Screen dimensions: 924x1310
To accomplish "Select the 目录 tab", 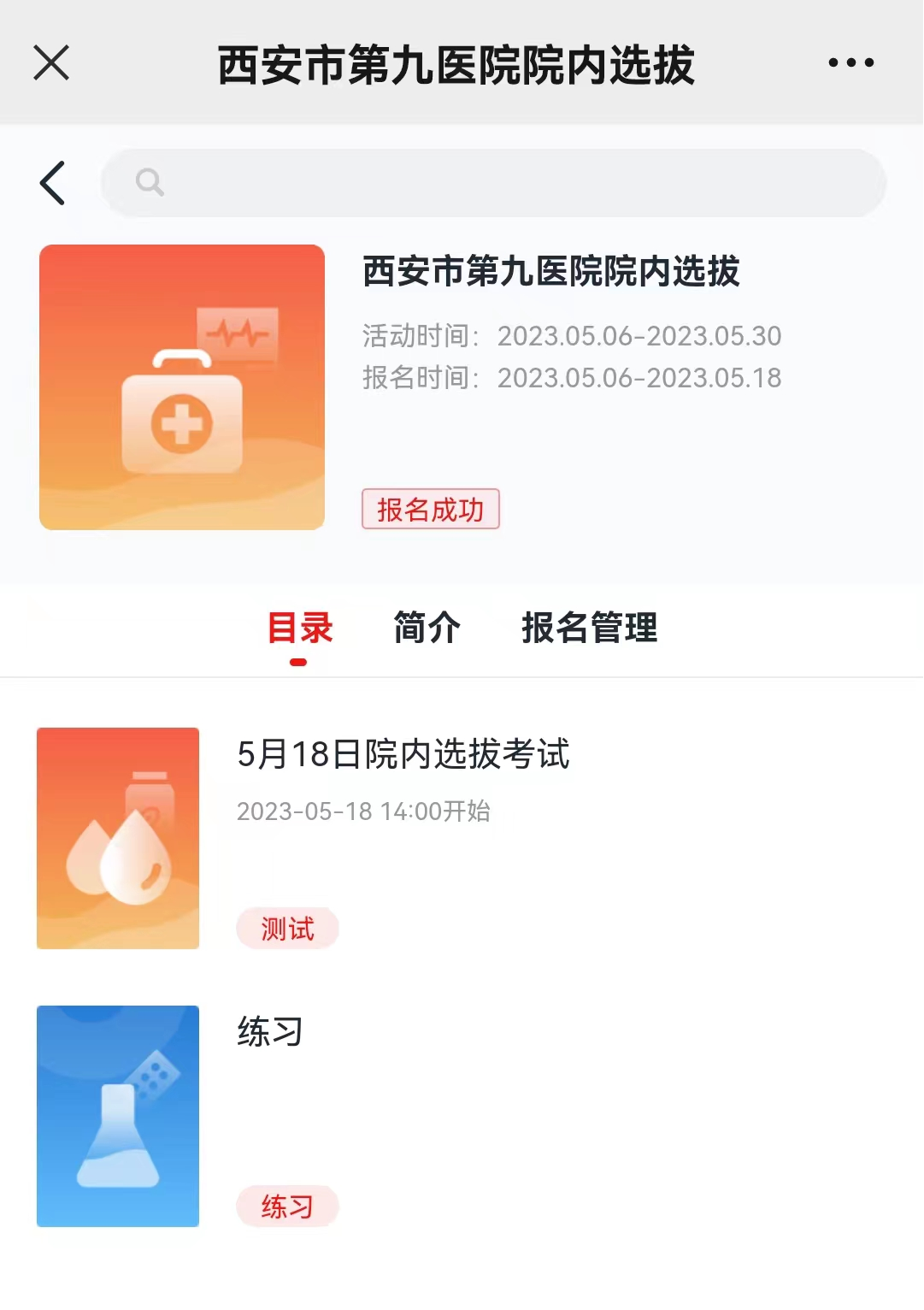I will (299, 628).
